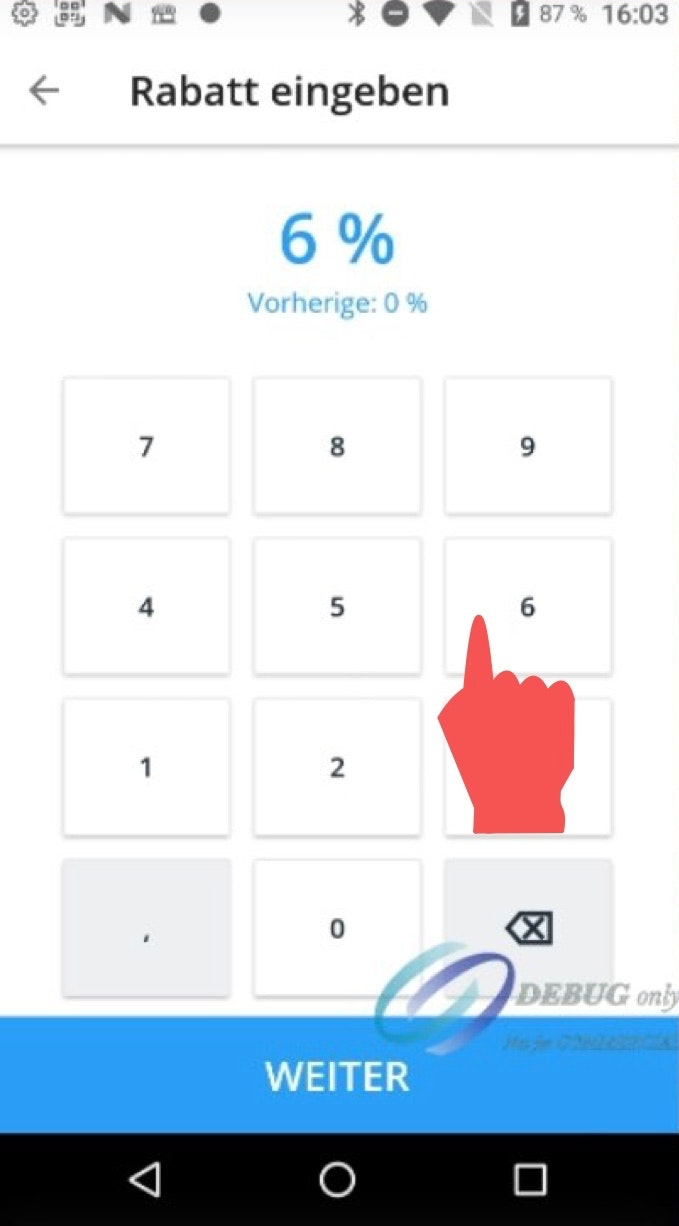Go back using the arrow icon
The width and height of the screenshot is (679, 1226).
click(44, 91)
